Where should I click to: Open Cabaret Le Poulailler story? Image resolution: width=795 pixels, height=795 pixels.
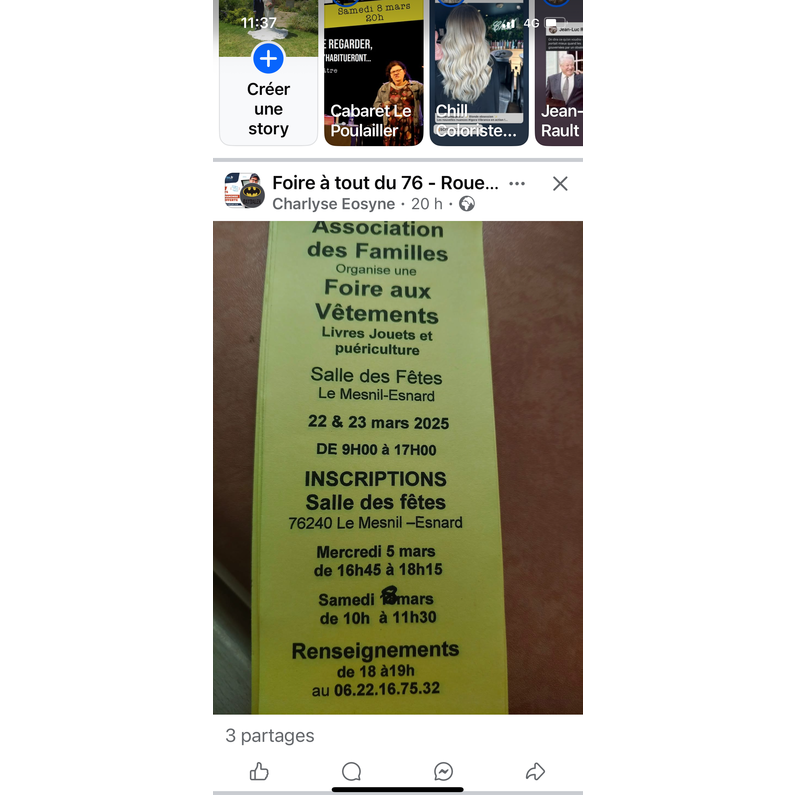point(373,75)
